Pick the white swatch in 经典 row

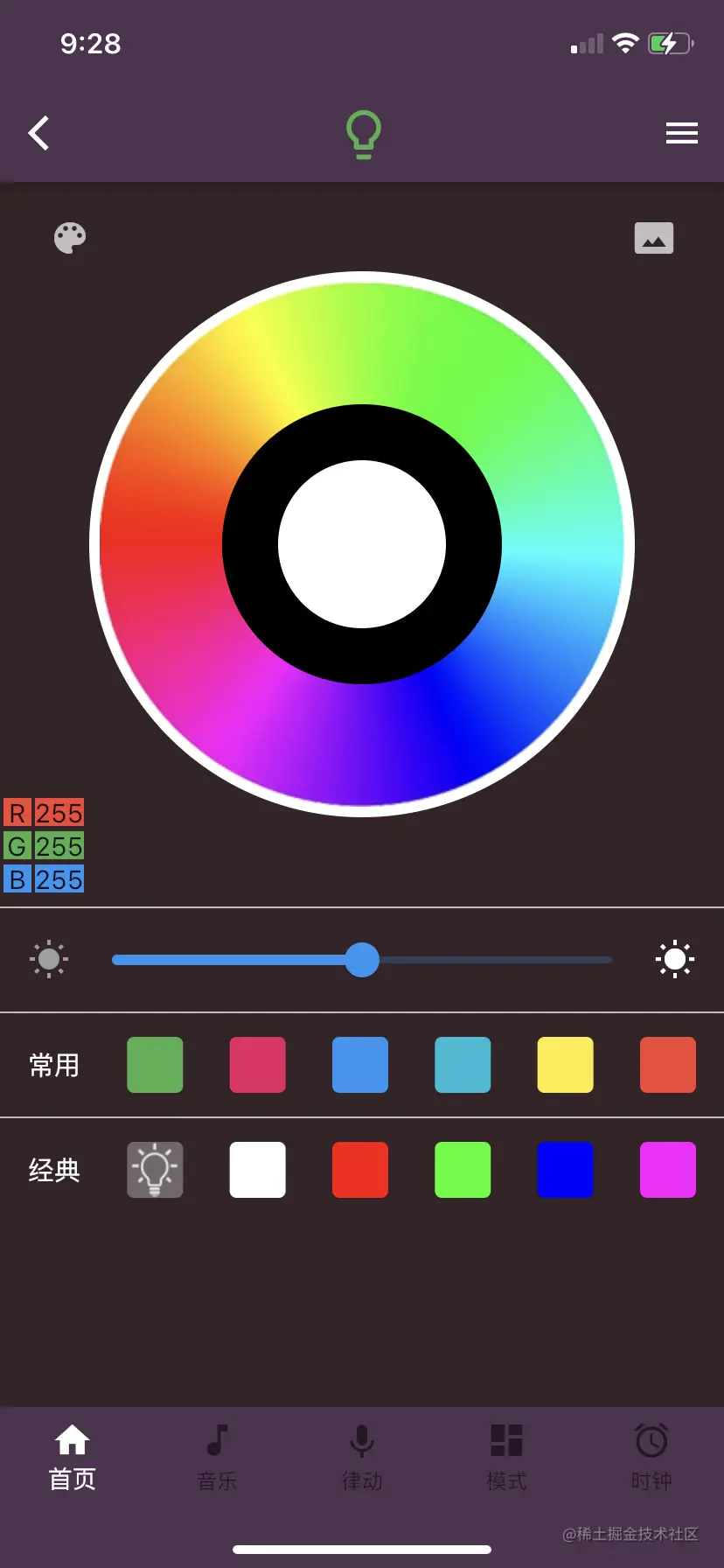257,1169
